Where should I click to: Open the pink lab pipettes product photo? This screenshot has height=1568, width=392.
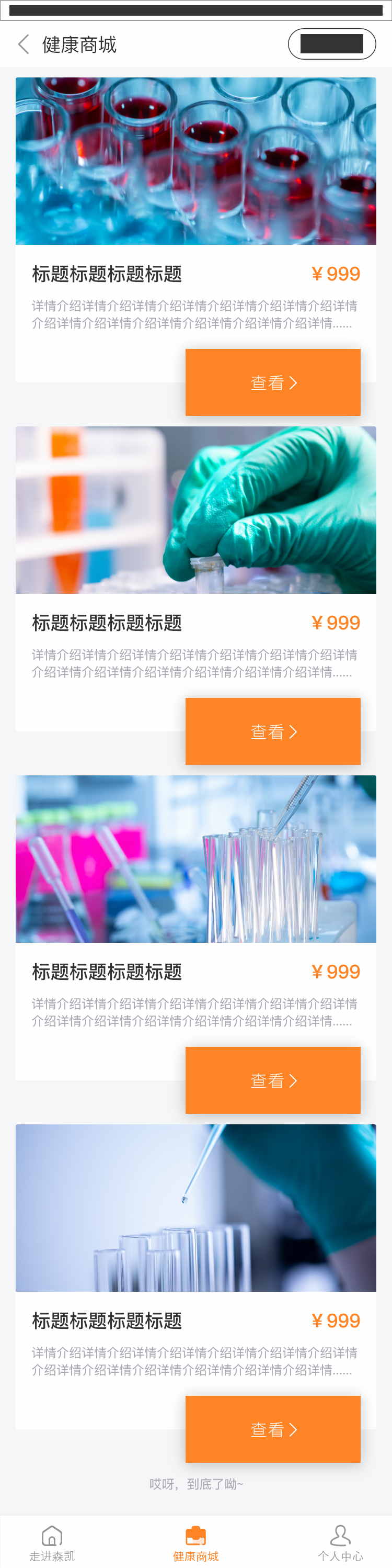coord(195,859)
